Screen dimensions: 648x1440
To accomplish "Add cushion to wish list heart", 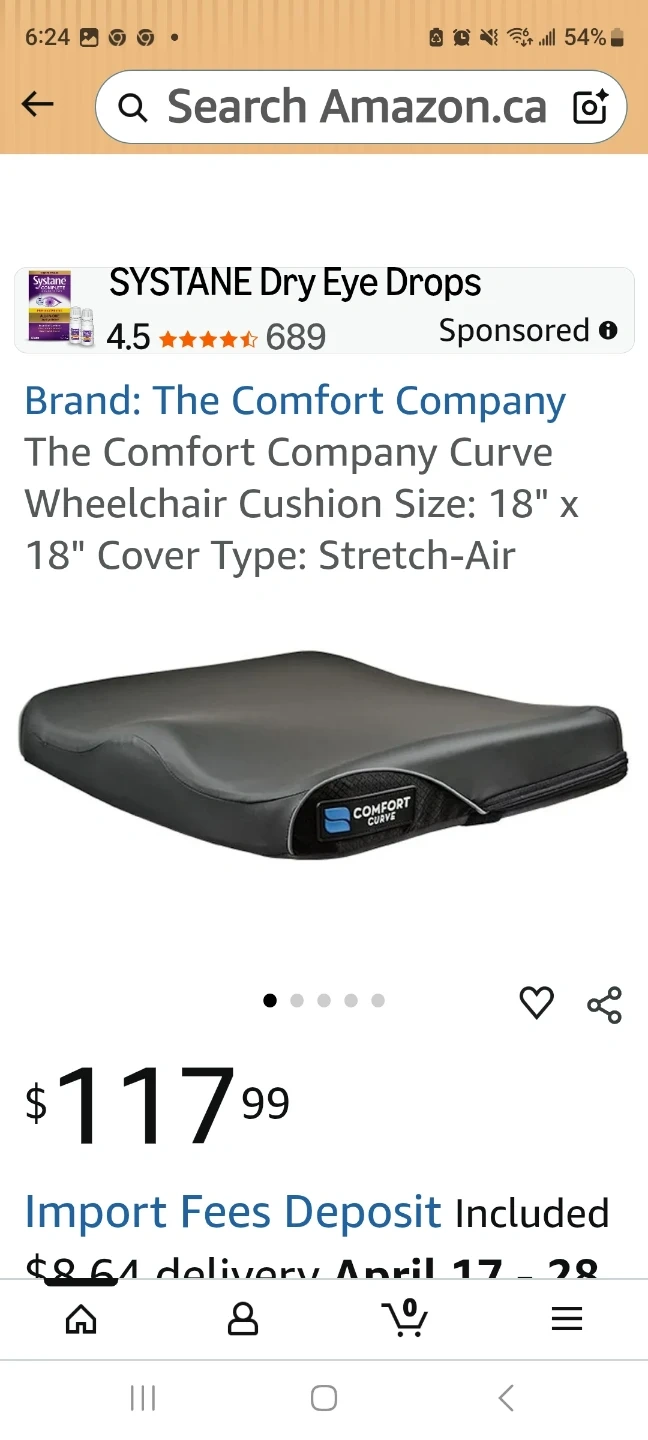I will (x=537, y=1003).
